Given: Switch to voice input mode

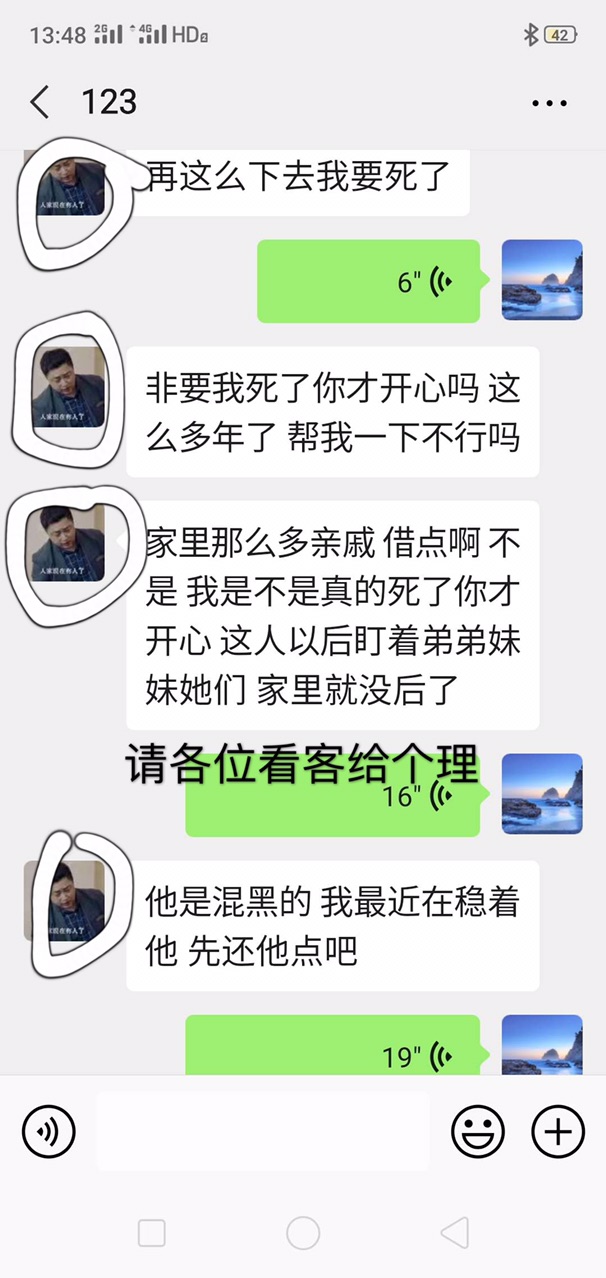Looking at the screenshot, I should (48, 1132).
